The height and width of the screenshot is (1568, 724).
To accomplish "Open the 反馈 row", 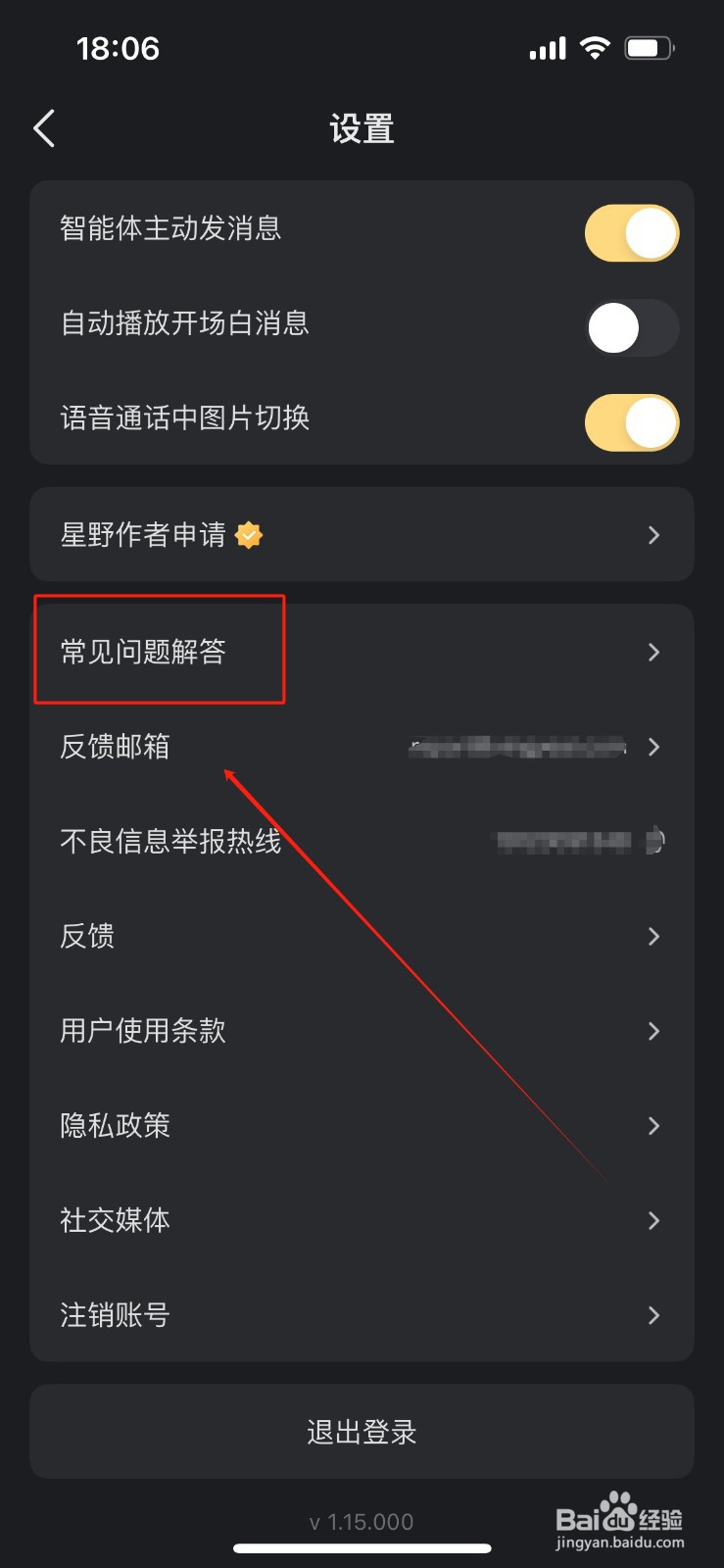I will click(x=86, y=936).
